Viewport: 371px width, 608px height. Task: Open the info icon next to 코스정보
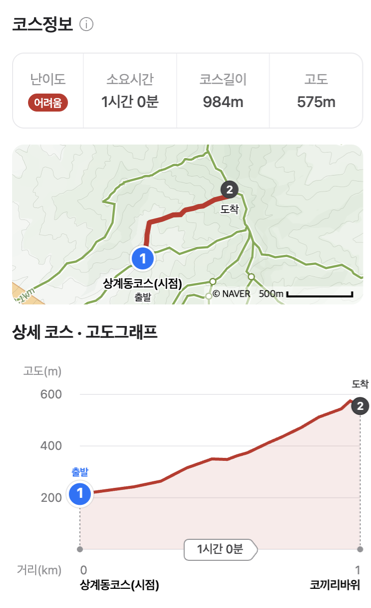tap(86, 24)
